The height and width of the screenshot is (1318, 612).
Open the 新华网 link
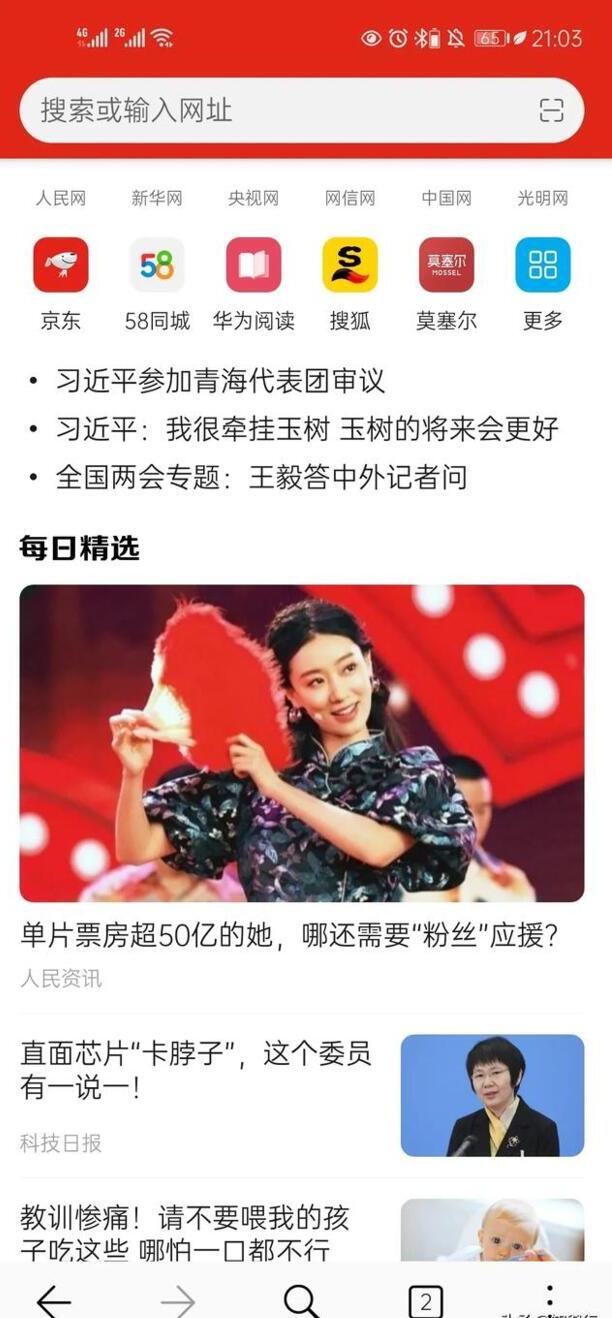(157, 198)
